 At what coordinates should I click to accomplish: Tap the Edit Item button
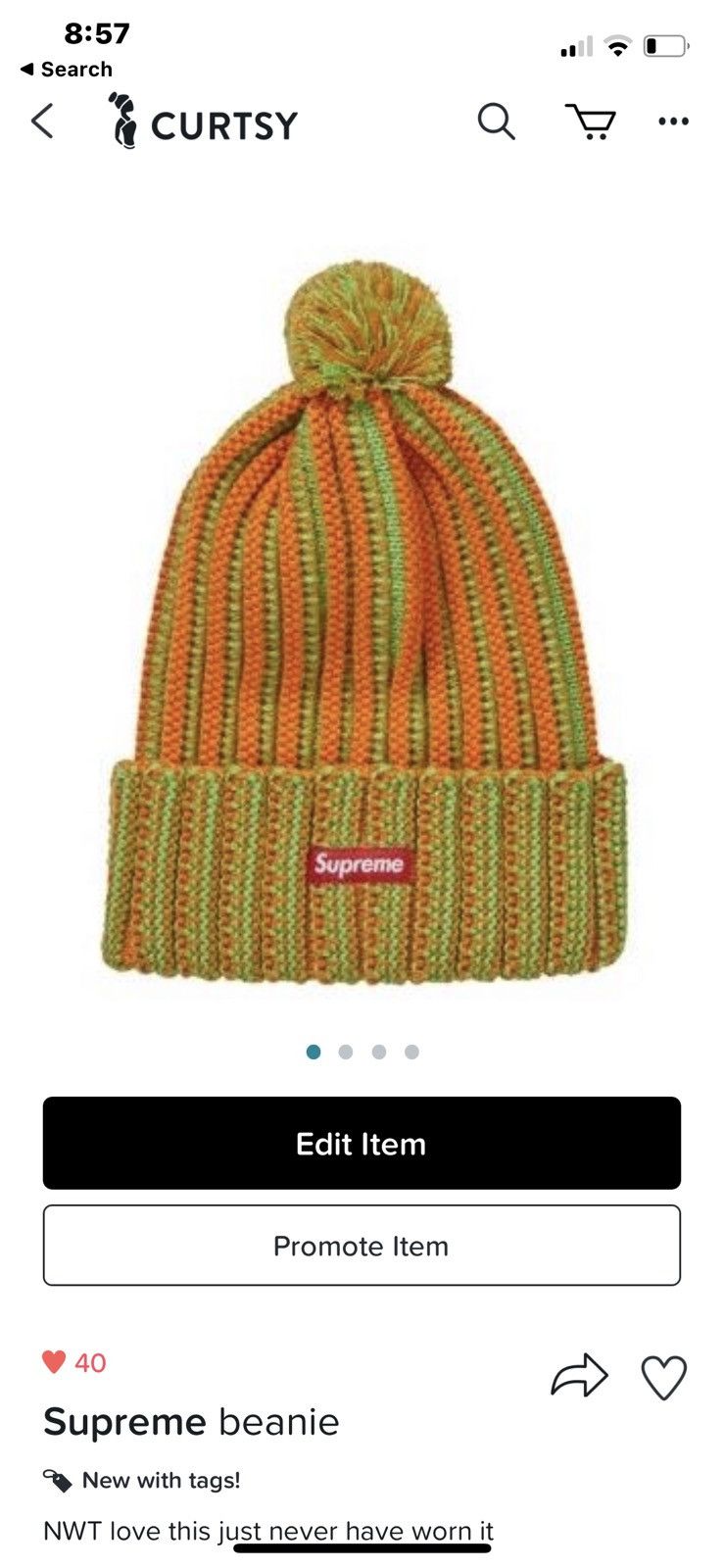pos(362,1143)
